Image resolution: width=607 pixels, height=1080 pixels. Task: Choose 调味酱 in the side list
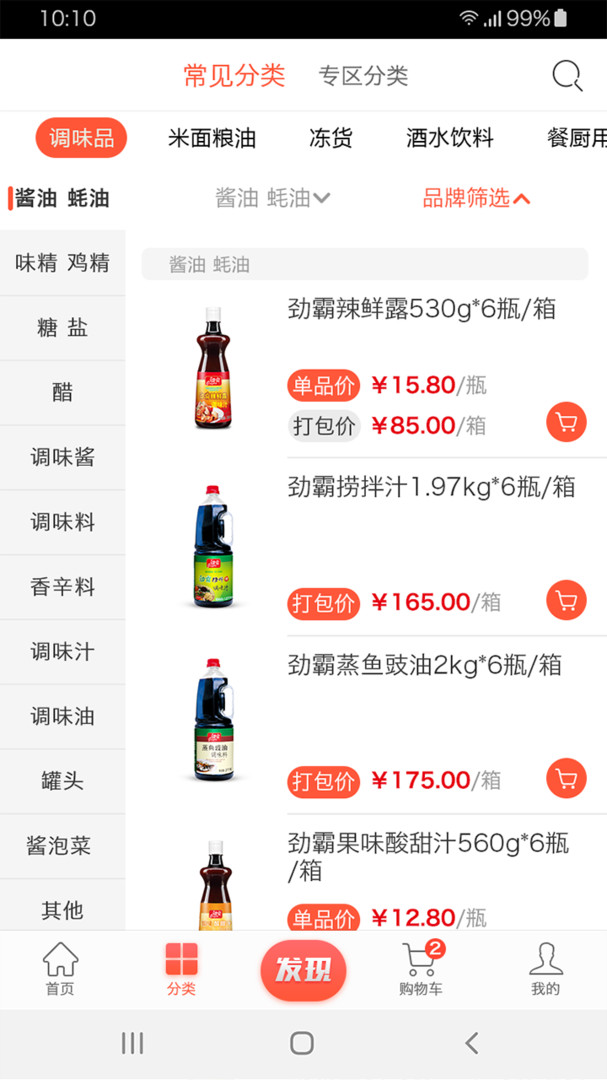click(62, 457)
